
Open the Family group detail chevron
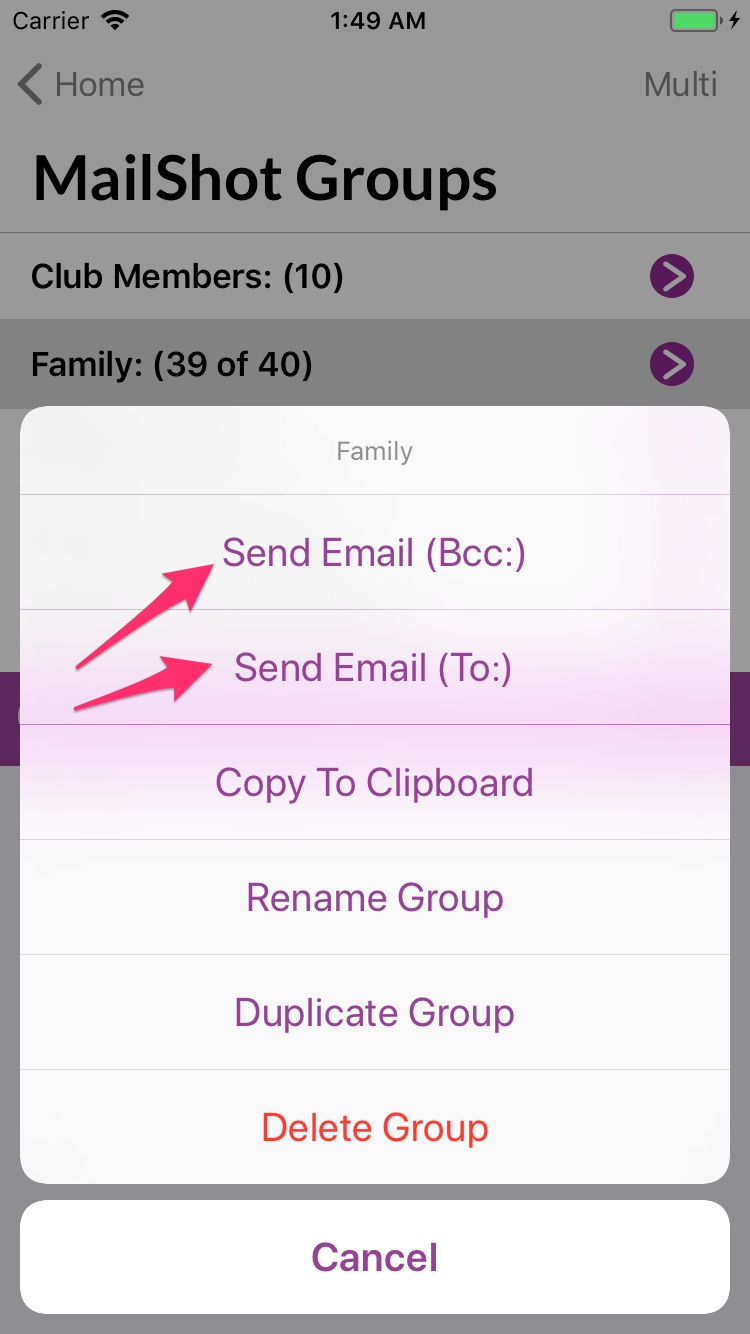pos(671,364)
